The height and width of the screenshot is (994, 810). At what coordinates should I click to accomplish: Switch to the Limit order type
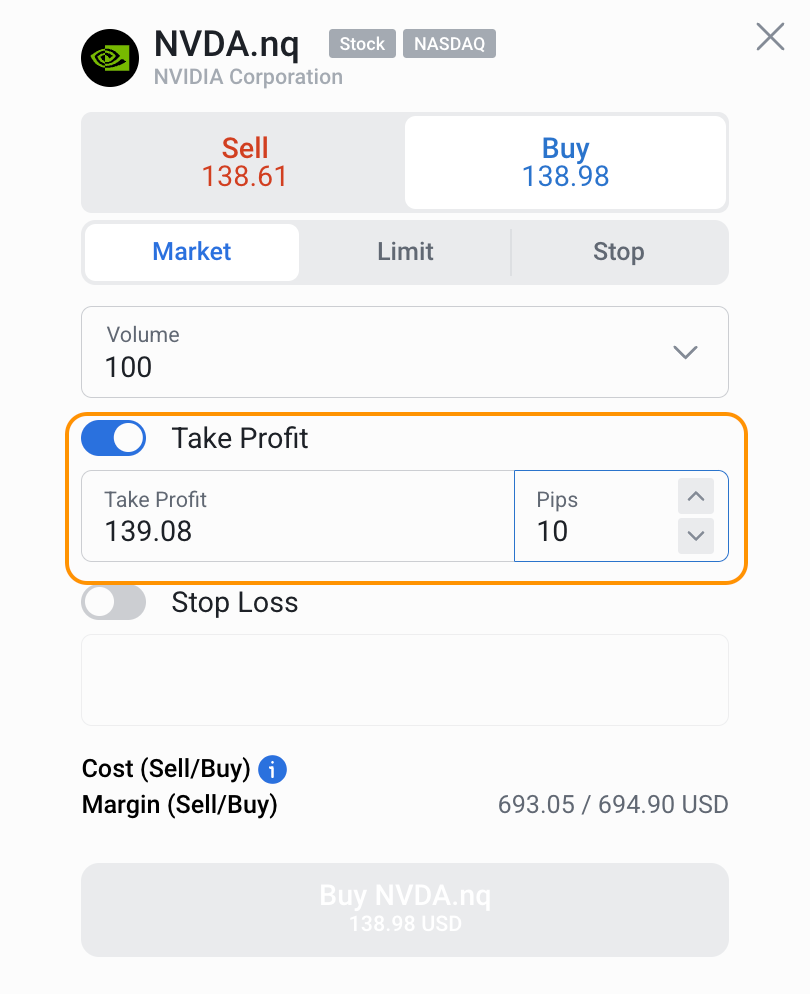pos(405,252)
